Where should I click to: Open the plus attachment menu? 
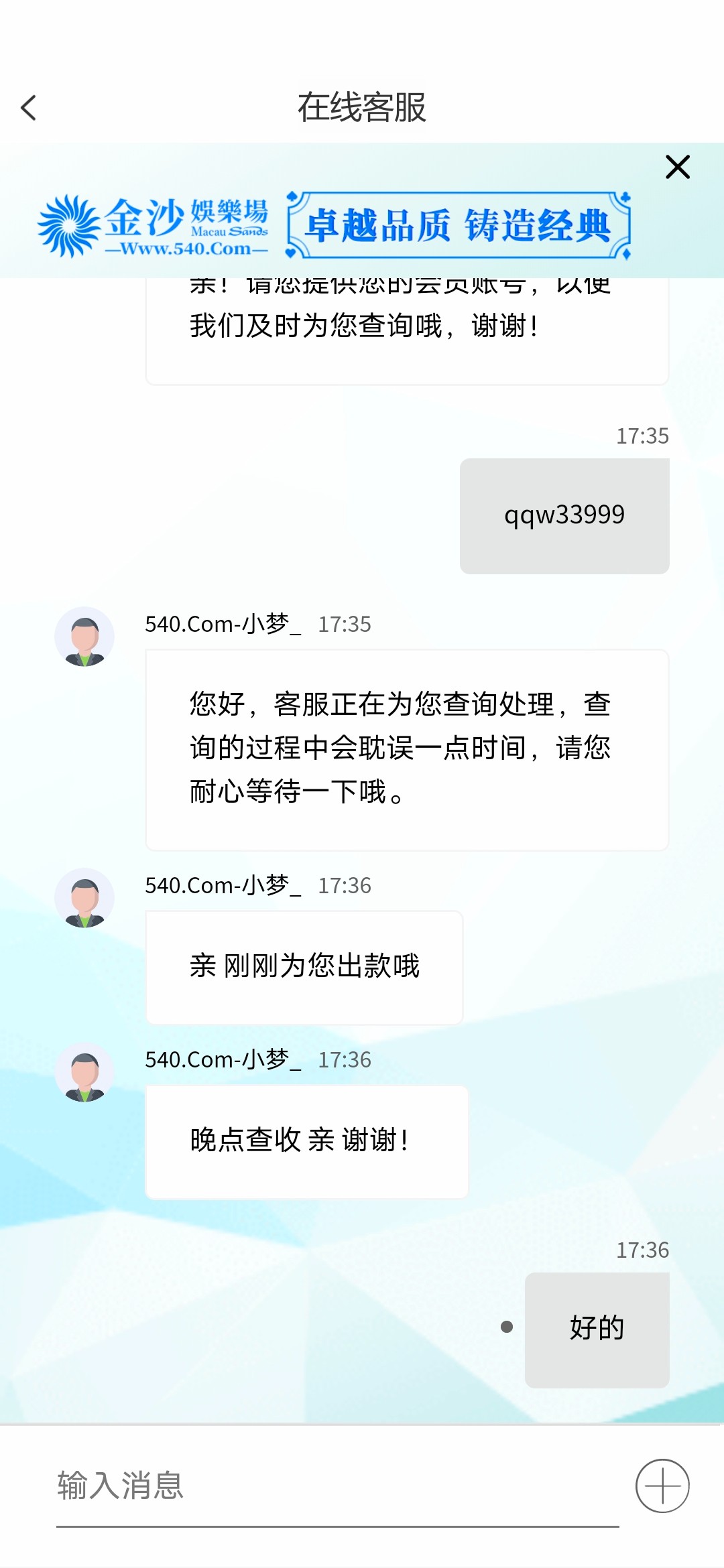[x=662, y=1486]
